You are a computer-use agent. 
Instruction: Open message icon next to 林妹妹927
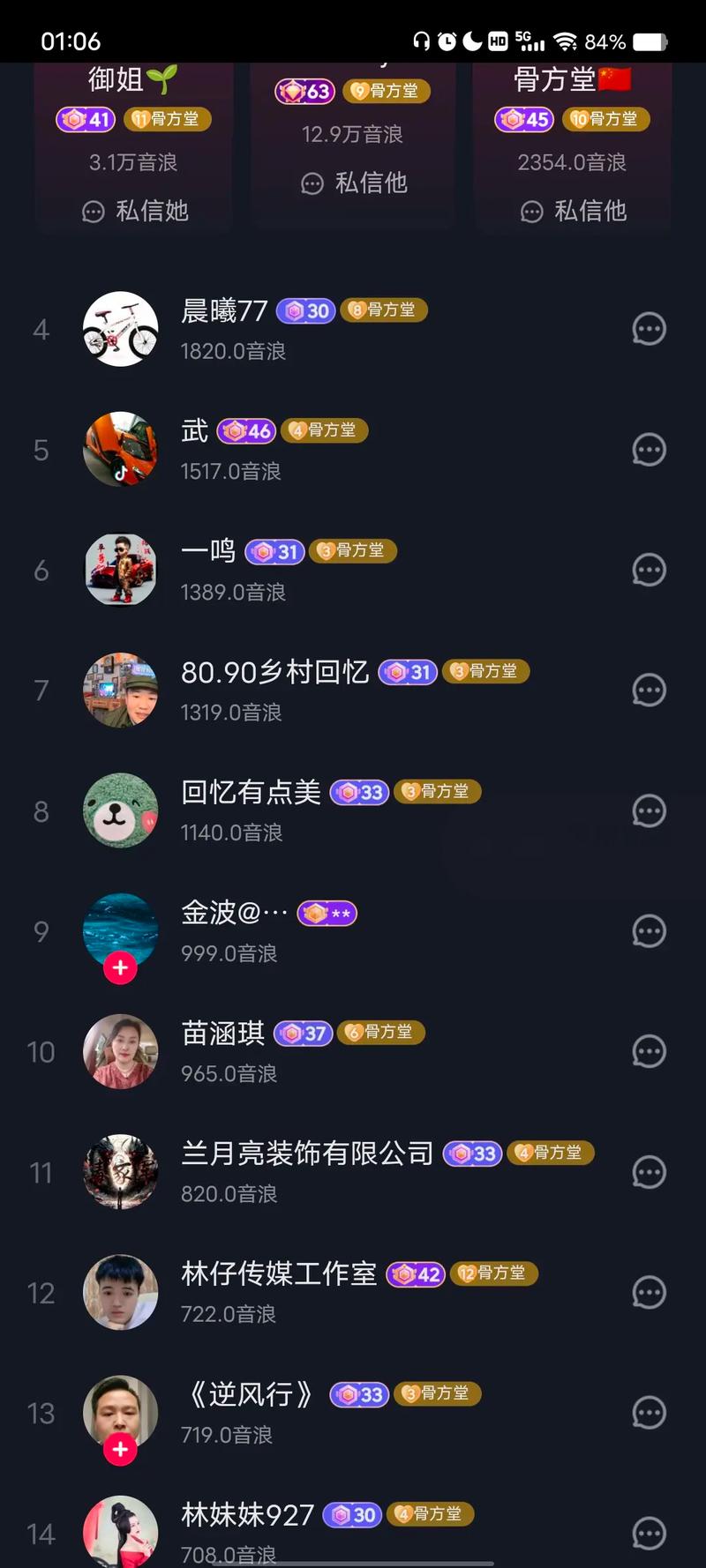(x=649, y=1533)
